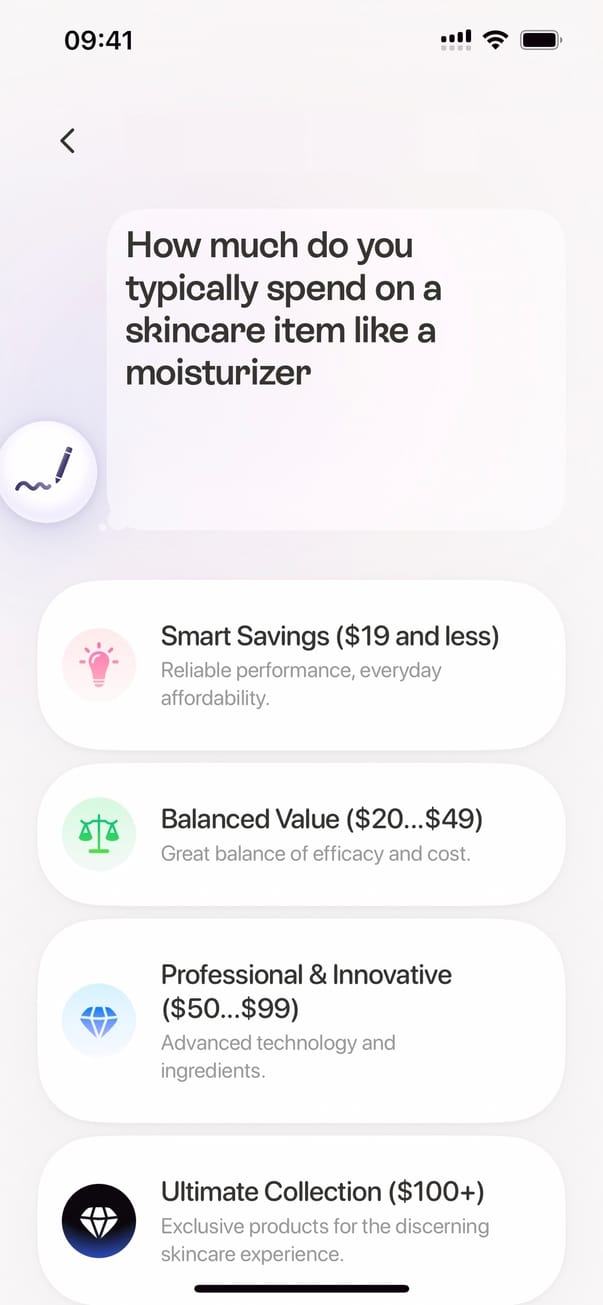Select Ultimate Collection ($100+) option
Image resolution: width=603 pixels, height=1305 pixels.
(x=301, y=1220)
